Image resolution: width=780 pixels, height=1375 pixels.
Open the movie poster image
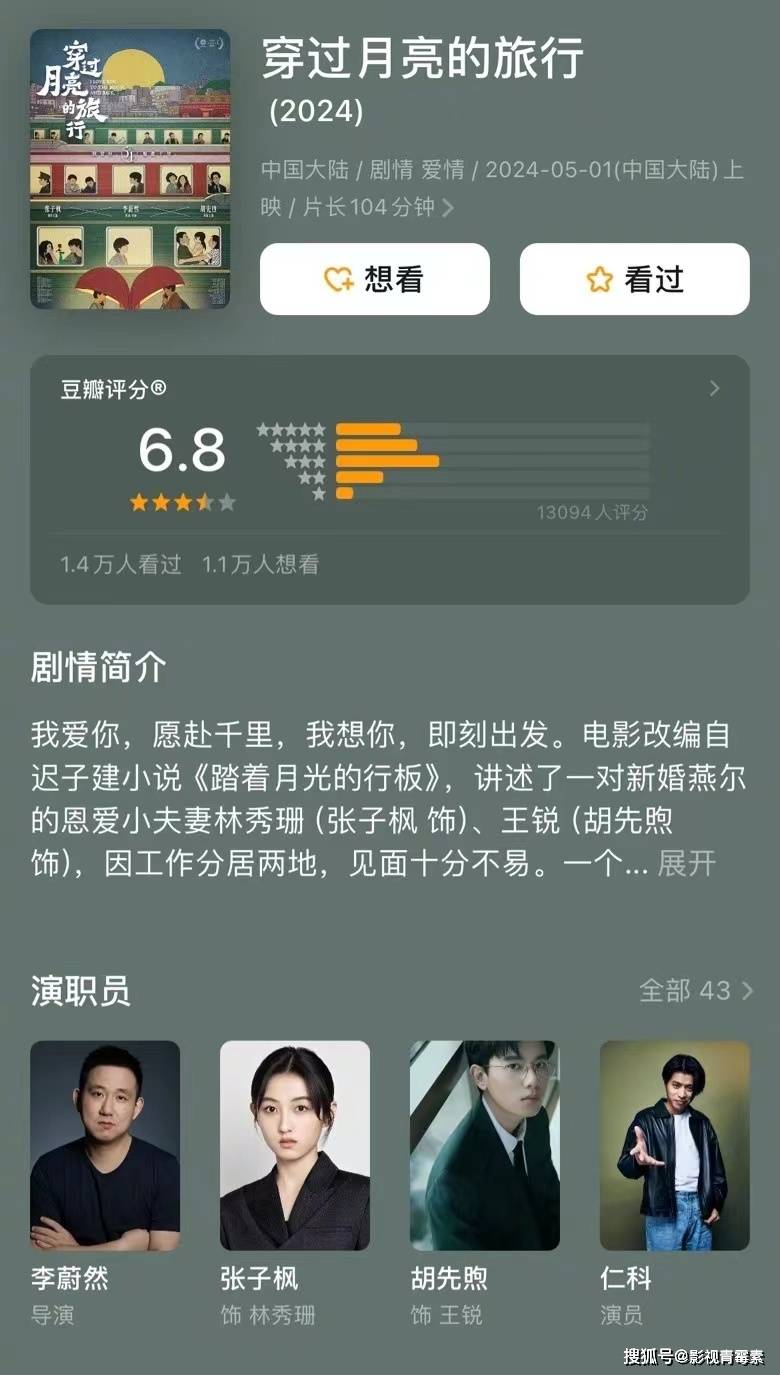[x=130, y=169]
